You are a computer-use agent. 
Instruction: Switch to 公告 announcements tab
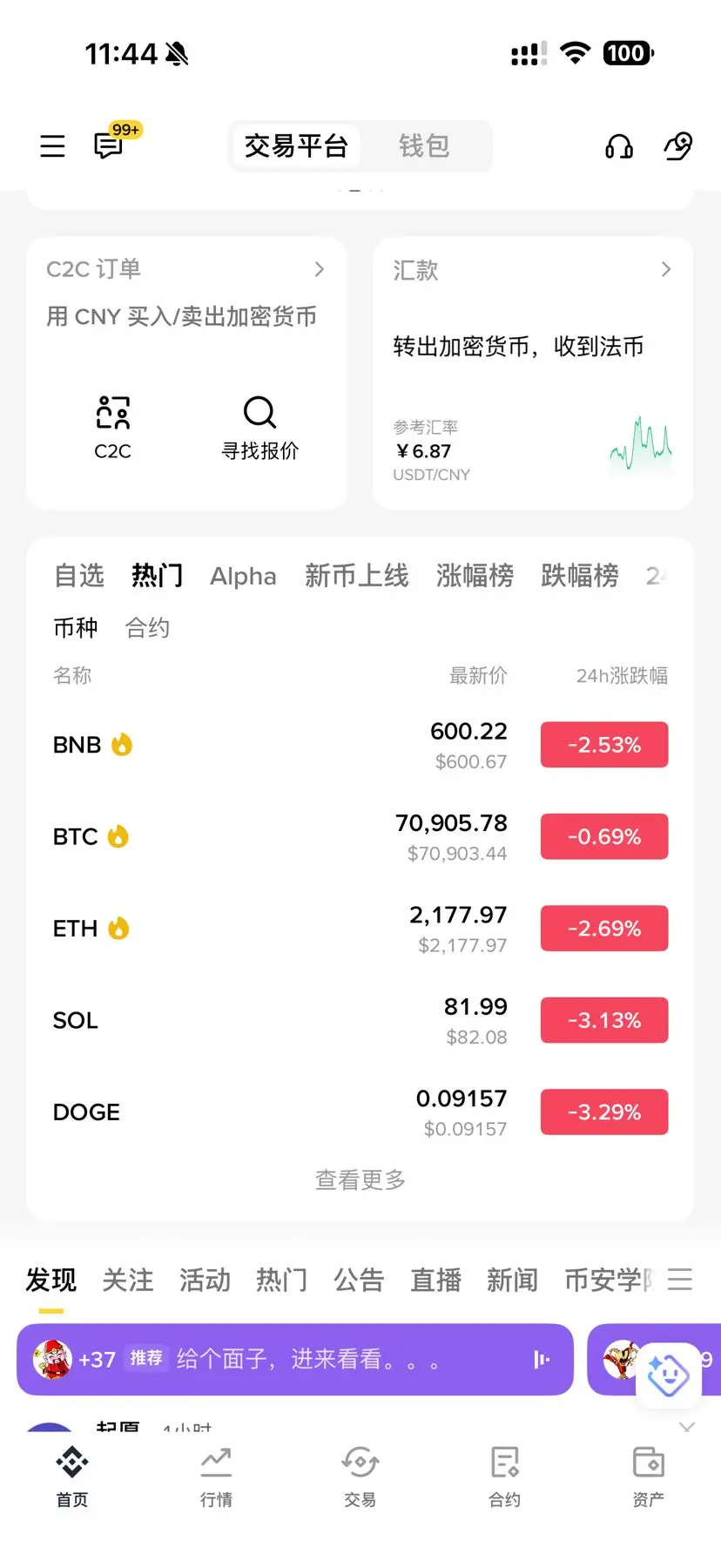(359, 1280)
